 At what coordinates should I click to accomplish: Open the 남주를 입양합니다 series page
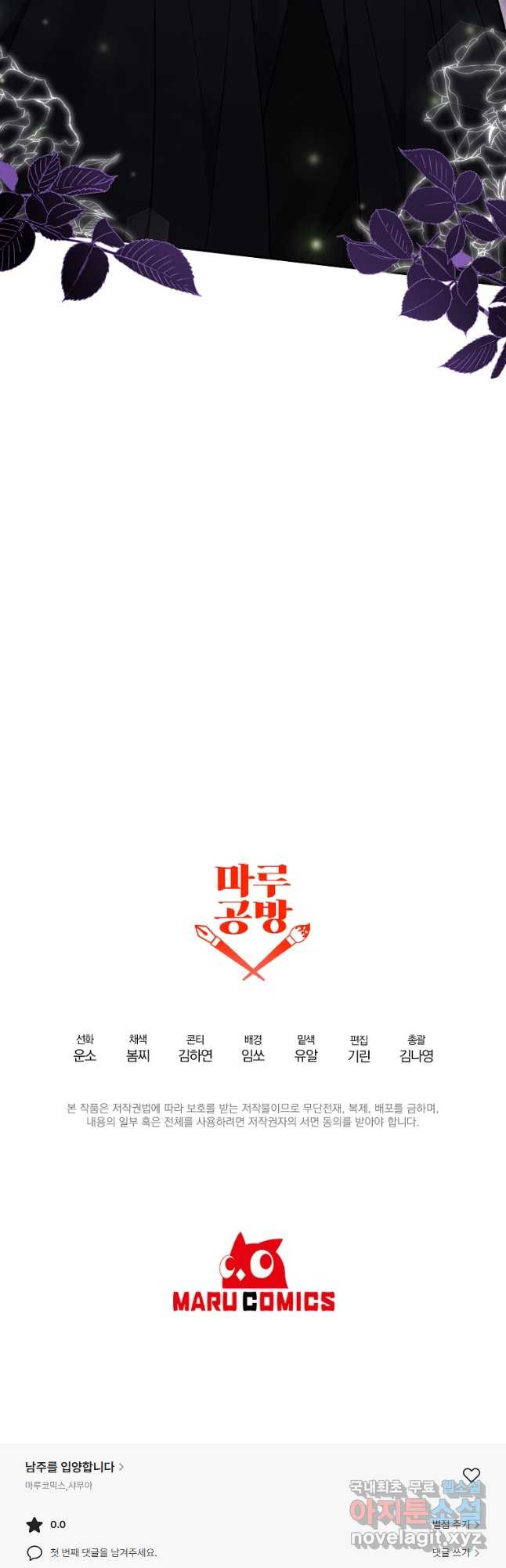pos(74,1466)
